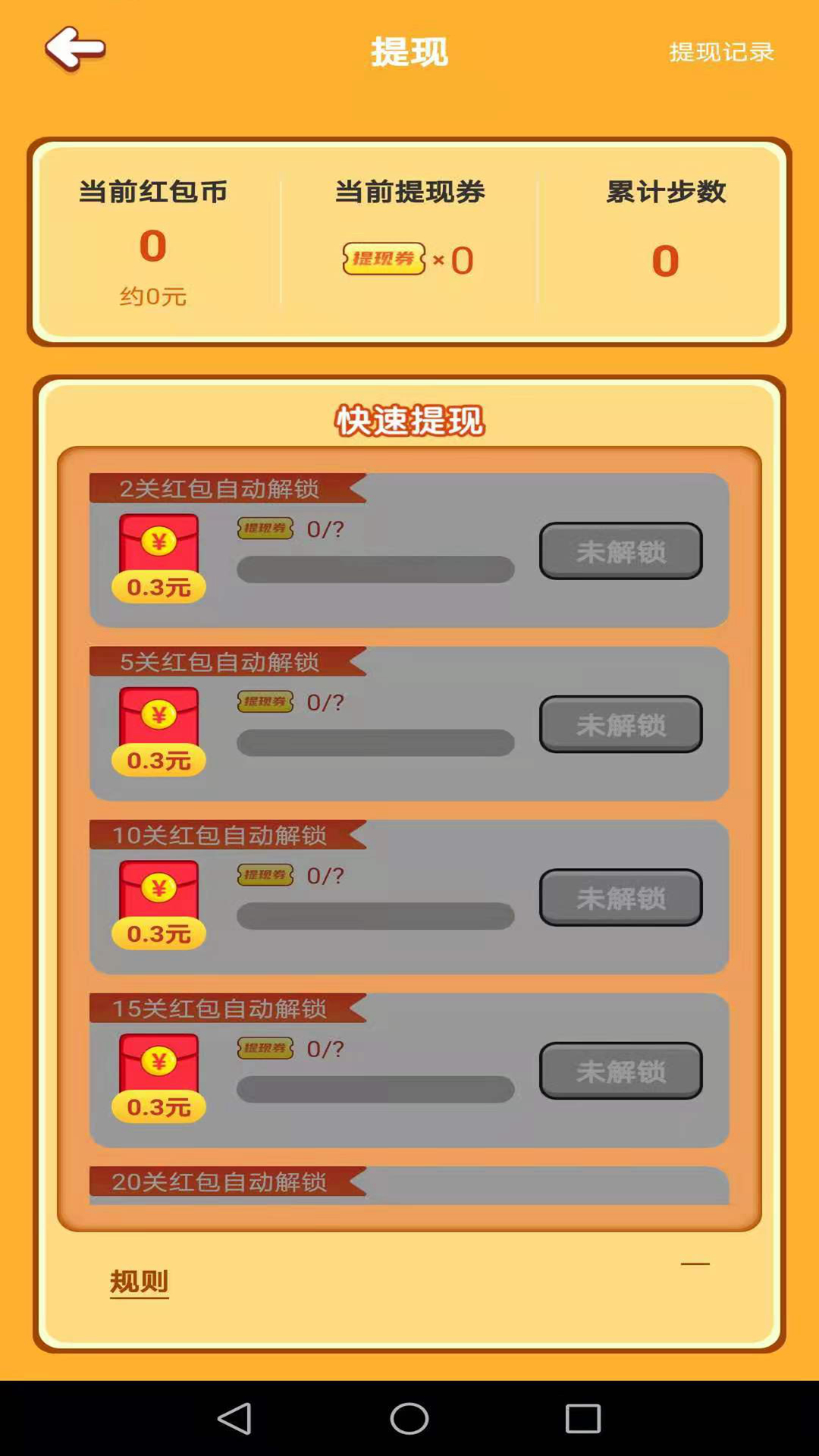Viewport: 819px width, 1456px height.
Task: Click the 提现券 coupon badge in the 10关 row
Action: coord(266,876)
